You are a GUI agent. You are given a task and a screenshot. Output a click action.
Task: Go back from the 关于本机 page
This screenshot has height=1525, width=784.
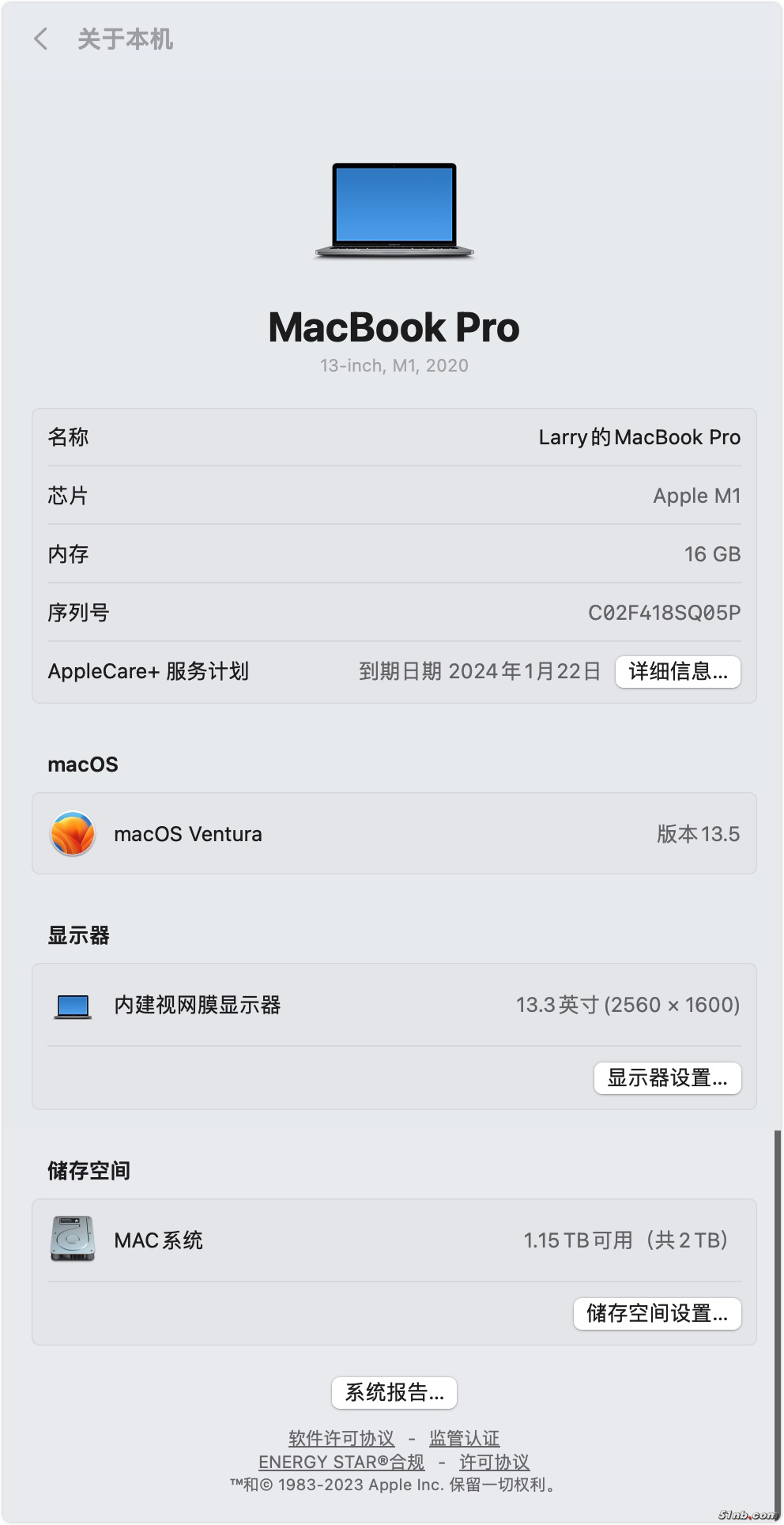[41, 39]
